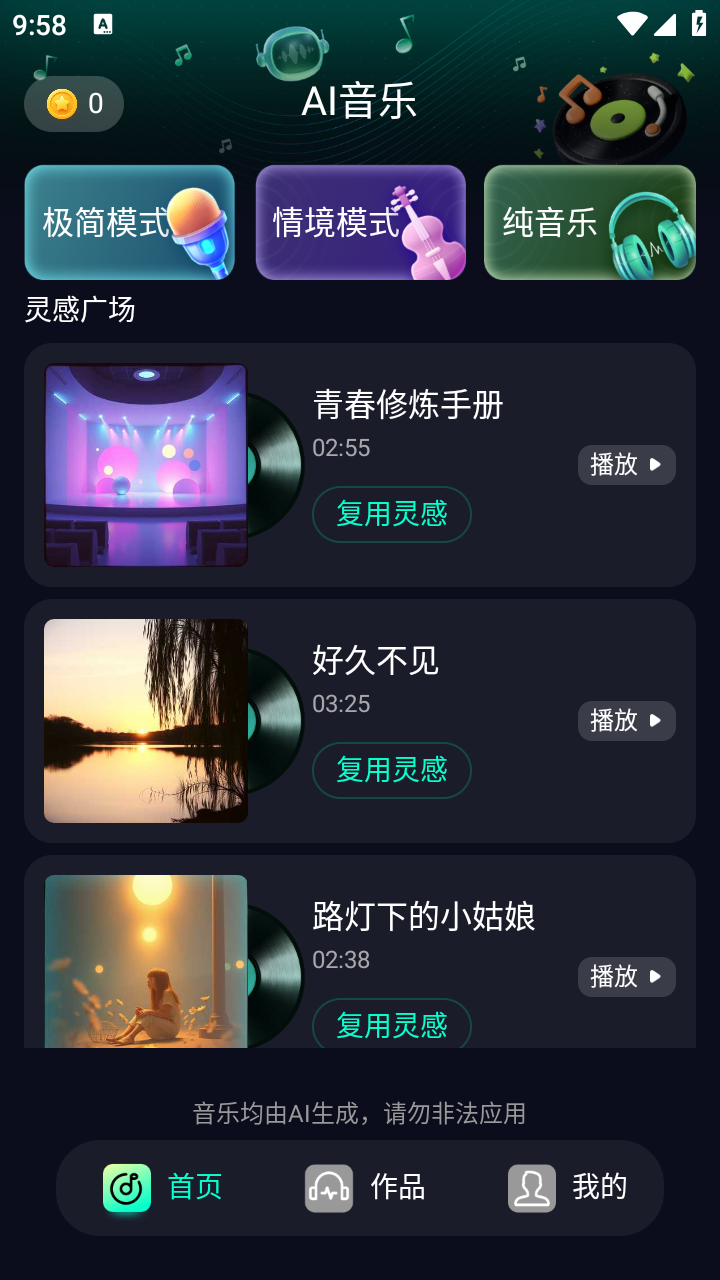Tap the gold coin icon showing balance 0
Image resolution: width=720 pixels, height=1280 pixels.
[x=60, y=103]
